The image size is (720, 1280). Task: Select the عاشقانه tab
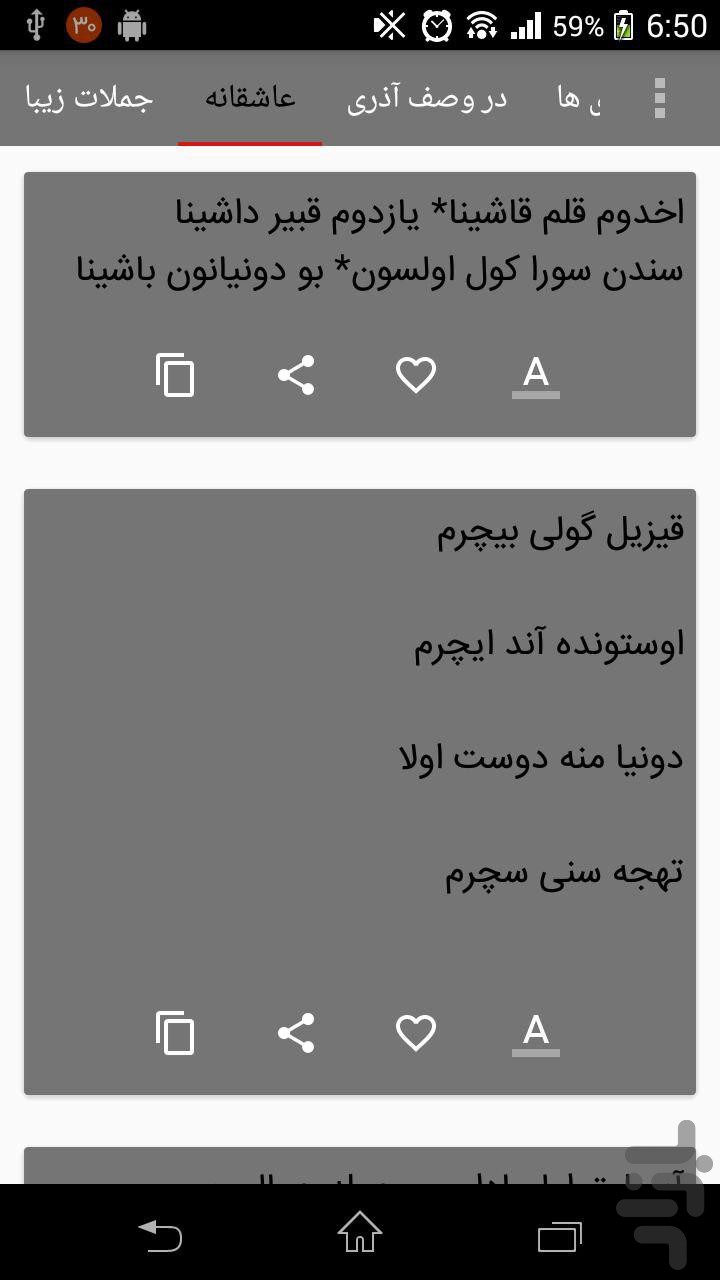point(250,98)
